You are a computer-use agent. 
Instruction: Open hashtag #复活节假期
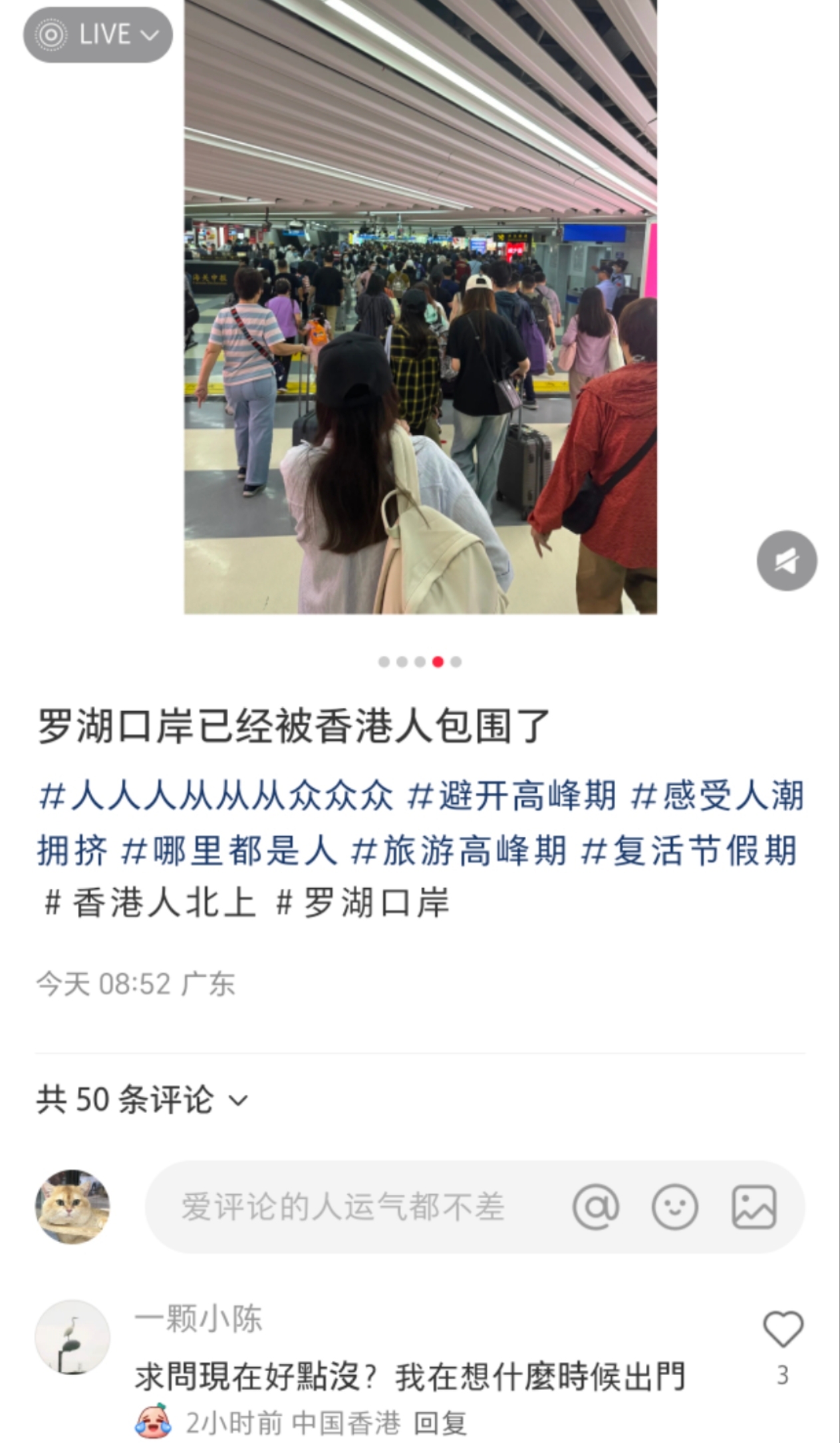tap(689, 850)
